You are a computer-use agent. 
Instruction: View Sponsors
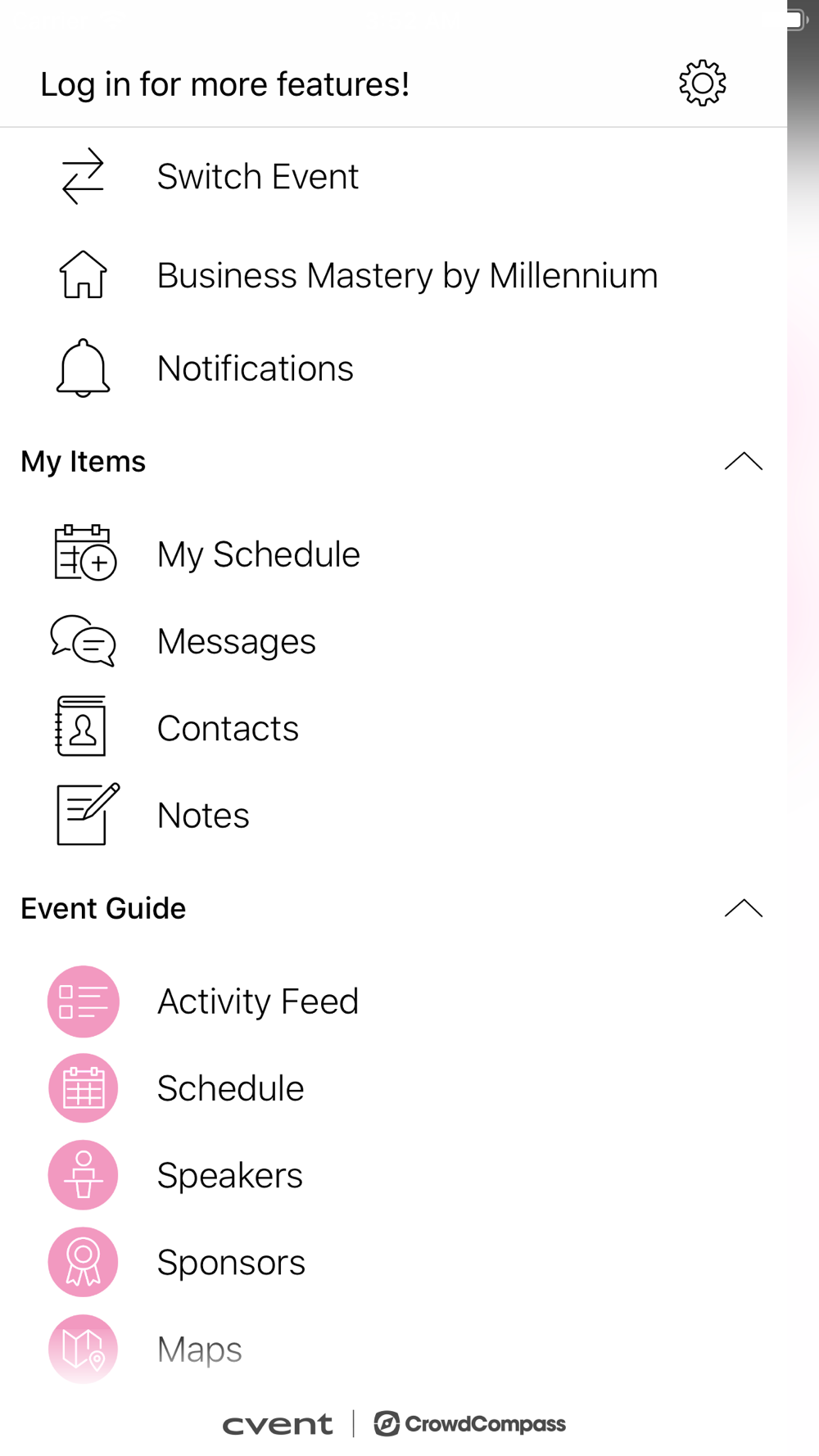(393, 1262)
